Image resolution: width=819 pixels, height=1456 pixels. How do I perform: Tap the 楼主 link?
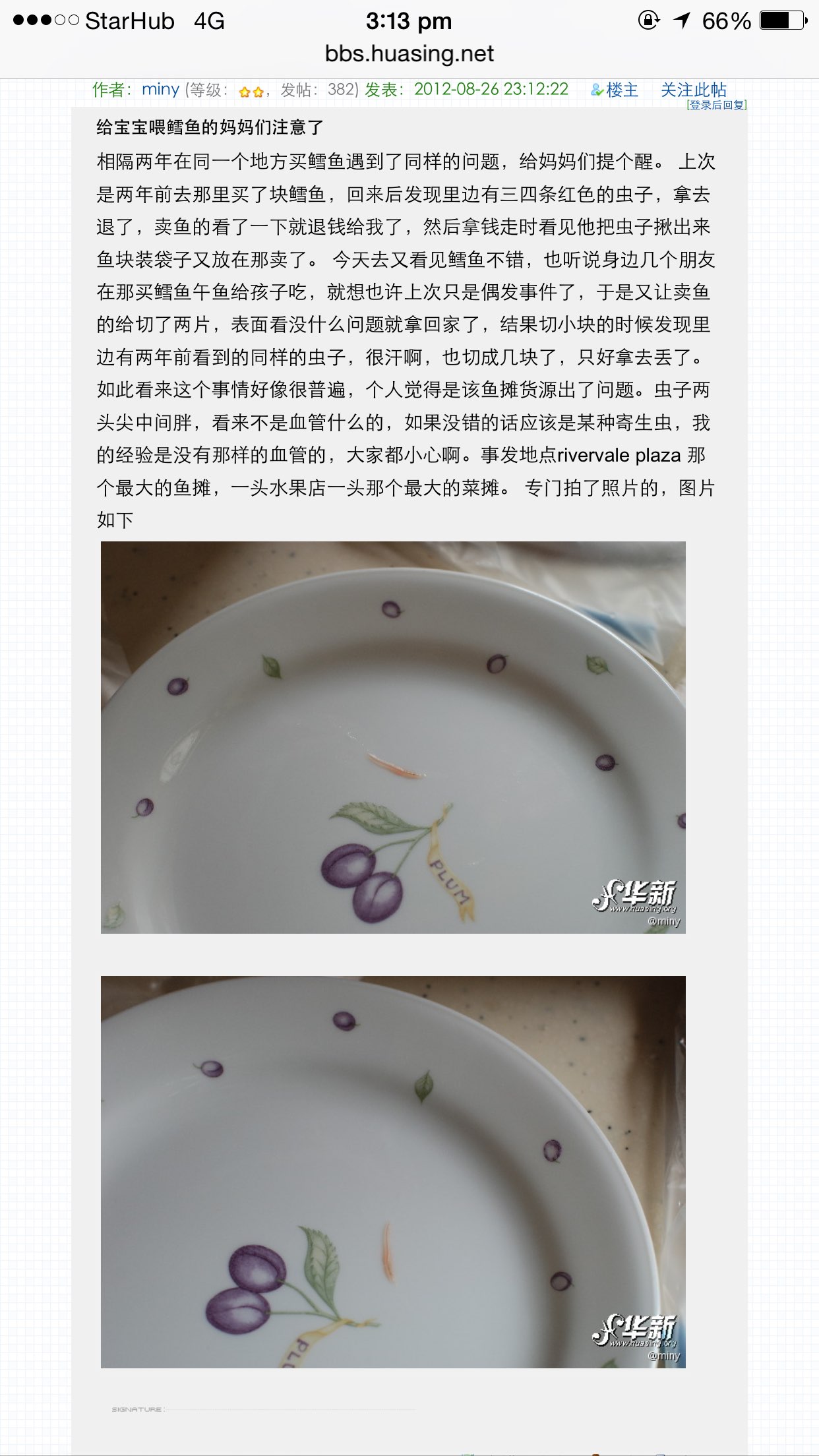point(621,90)
